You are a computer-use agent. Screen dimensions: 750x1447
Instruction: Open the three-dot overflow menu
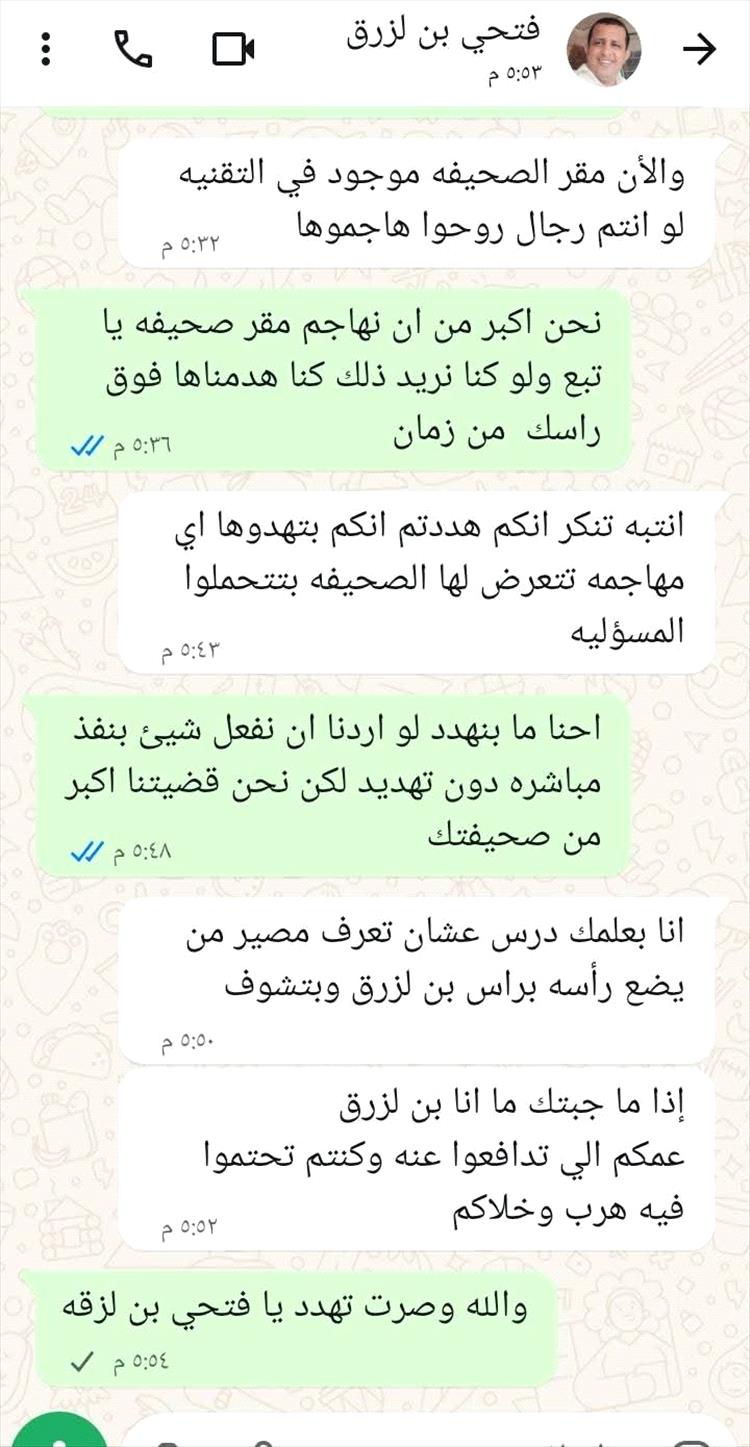tap(46, 49)
